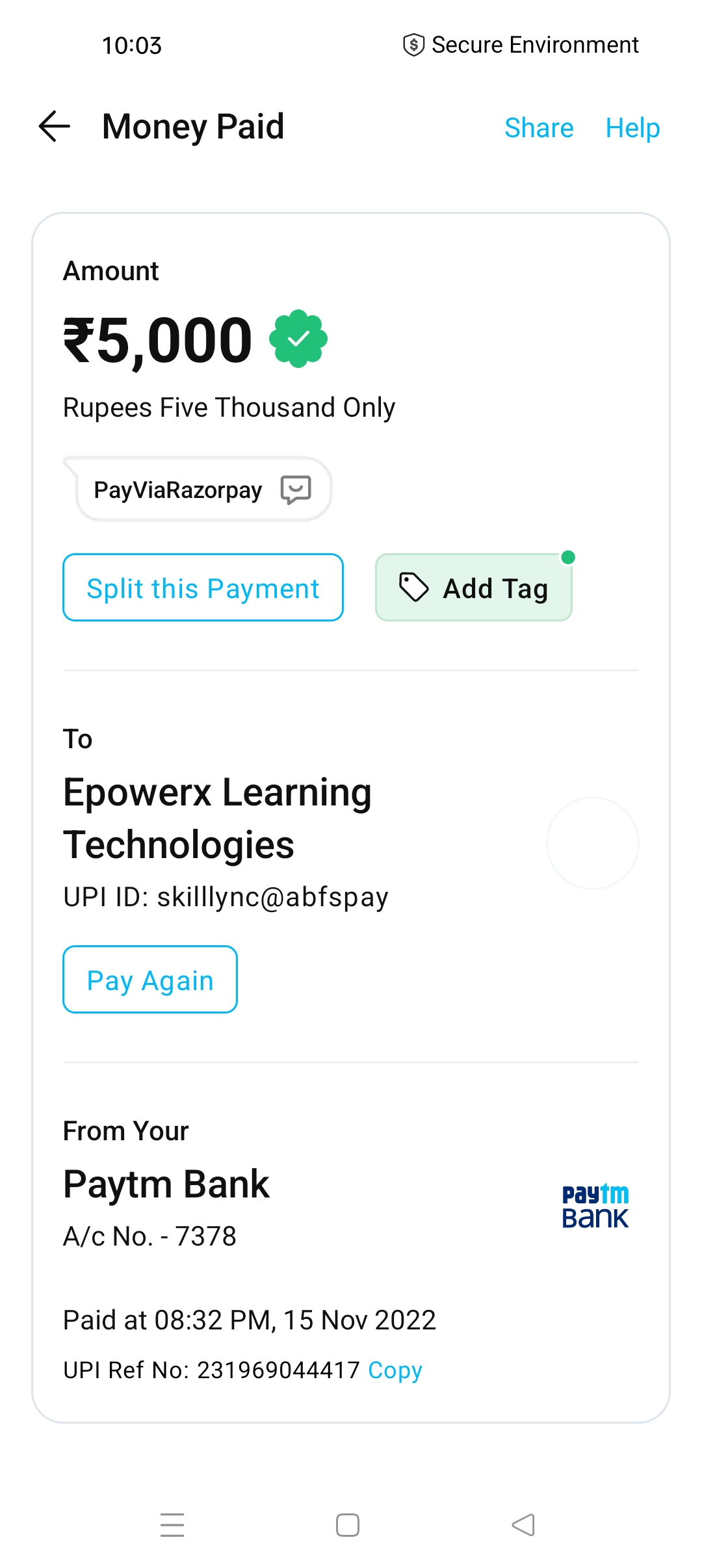
Task: Open recent apps from navigation bar
Action: (x=172, y=1524)
